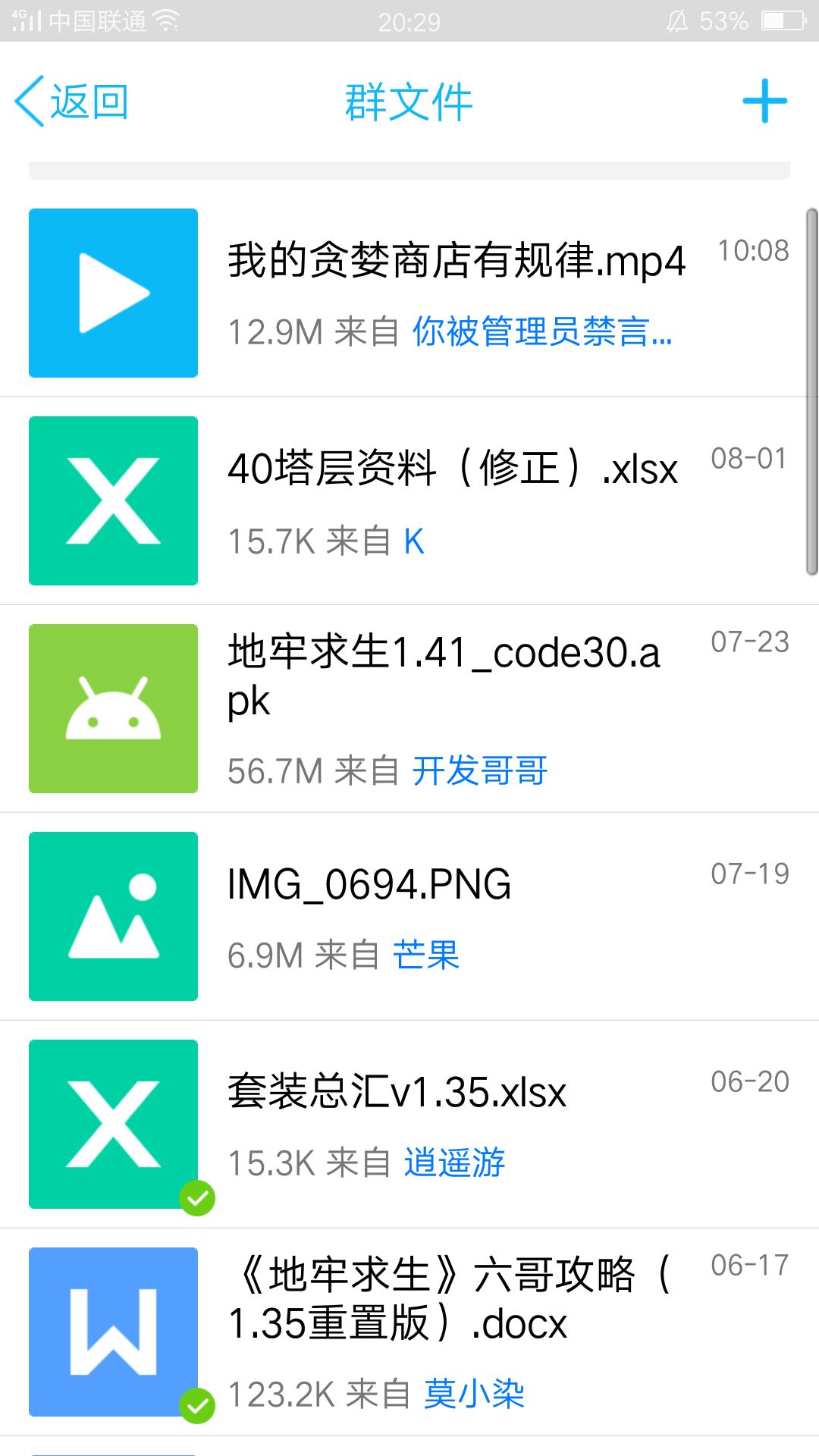
Task: View uploader 逍遥游's profile
Action: (x=454, y=1163)
